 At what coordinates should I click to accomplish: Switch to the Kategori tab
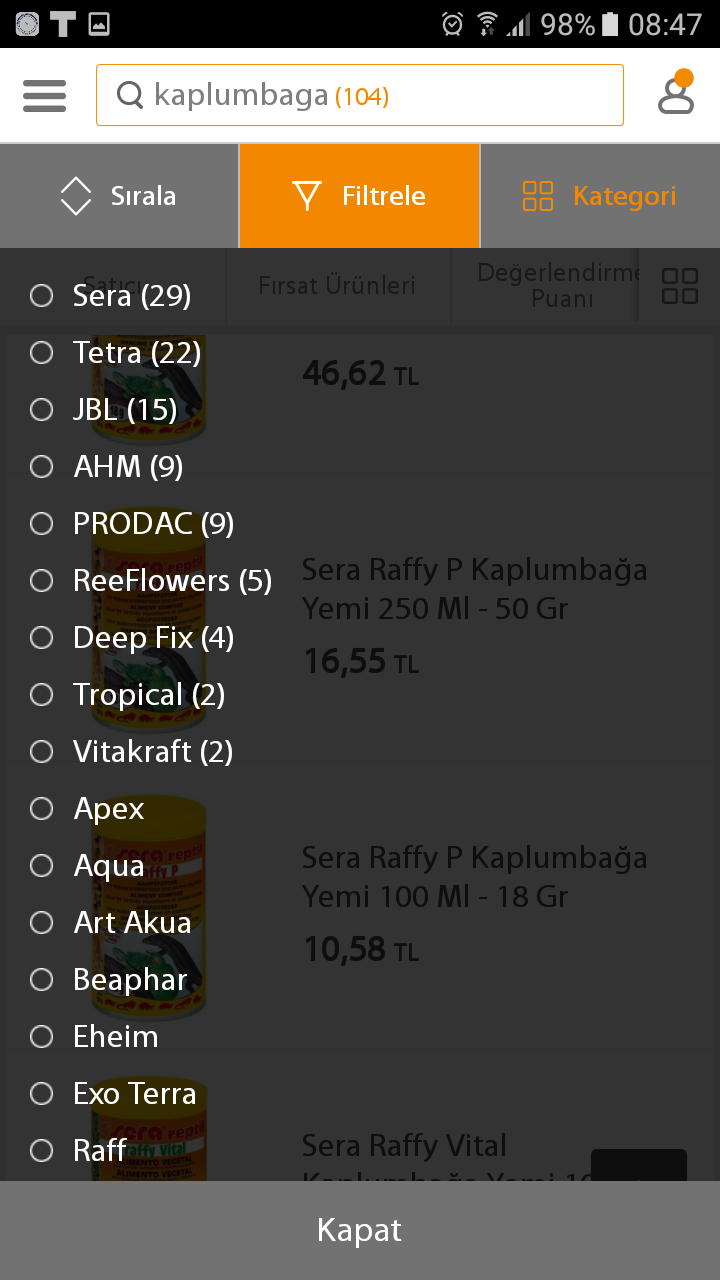(x=600, y=196)
